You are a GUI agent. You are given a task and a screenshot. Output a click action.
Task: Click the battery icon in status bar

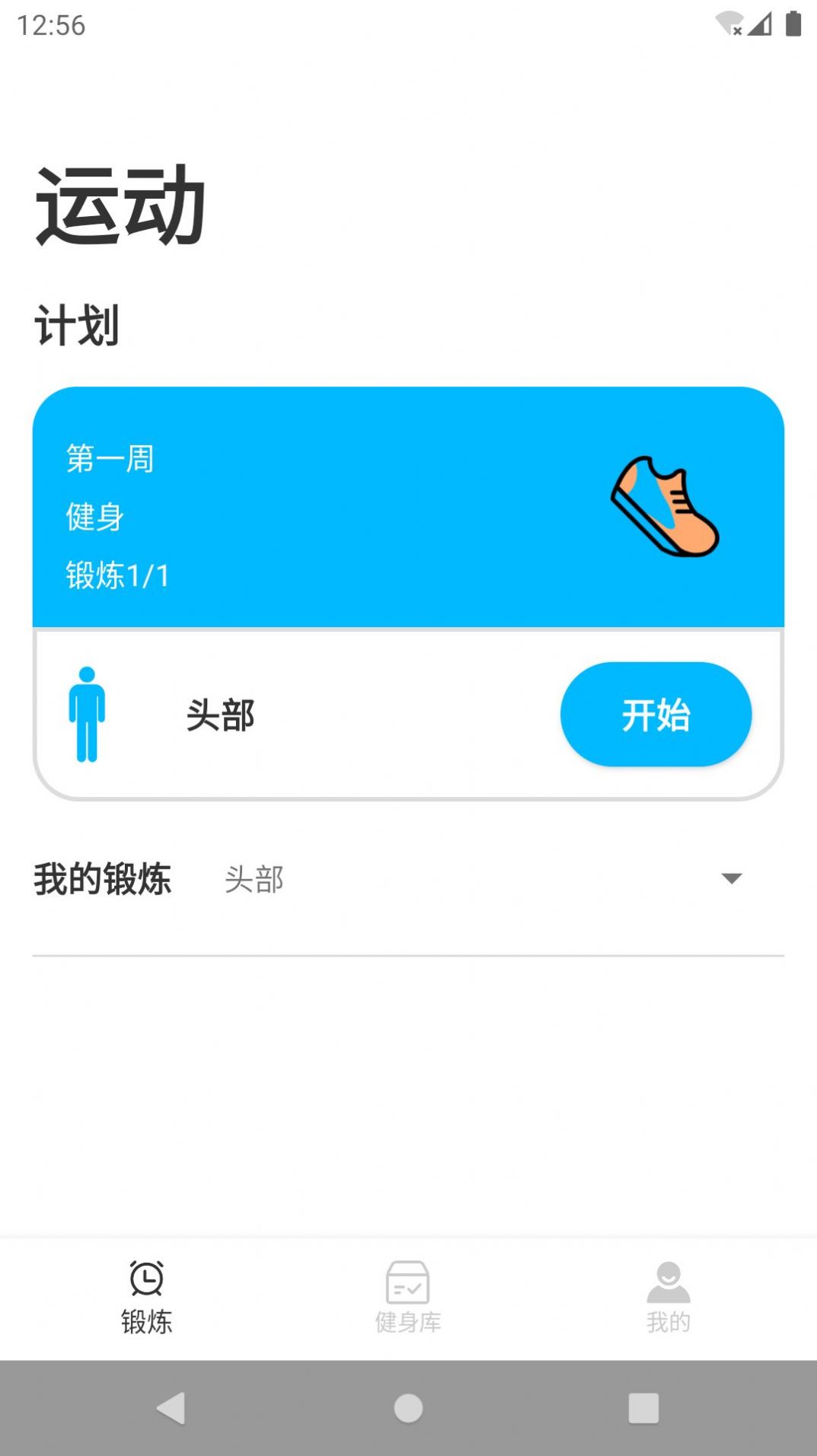point(793,23)
